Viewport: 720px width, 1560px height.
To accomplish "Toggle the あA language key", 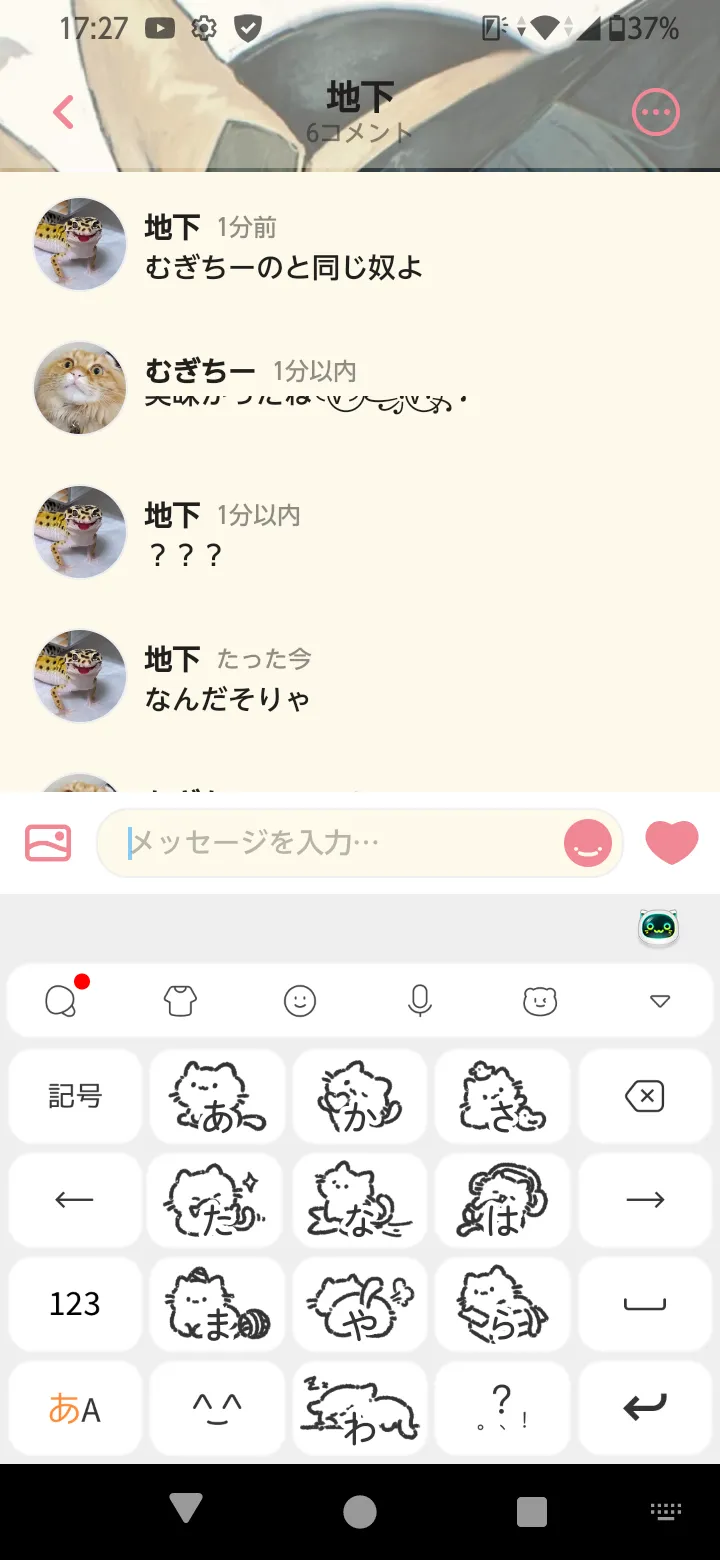I will (x=75, y=1408).
